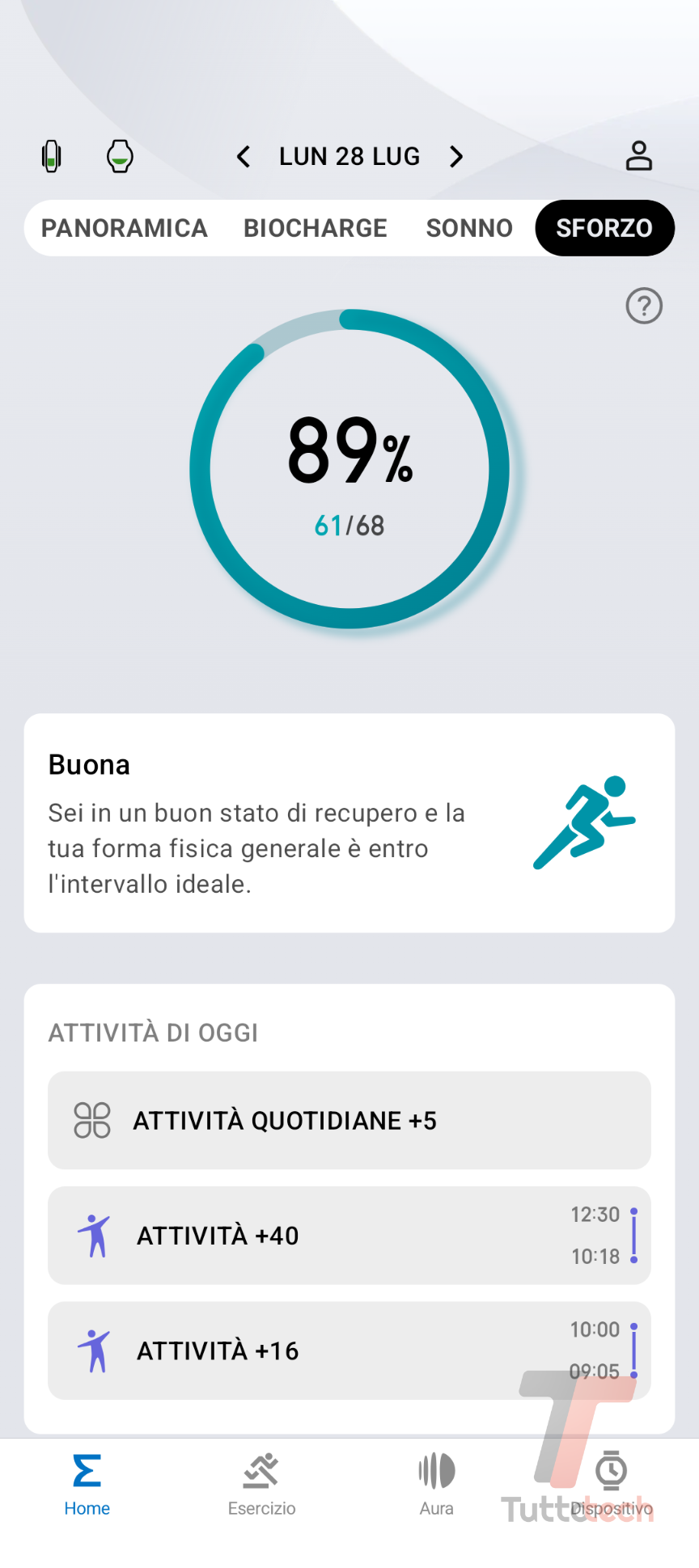Switch to the Esercizio tab

click(261, 1484)
